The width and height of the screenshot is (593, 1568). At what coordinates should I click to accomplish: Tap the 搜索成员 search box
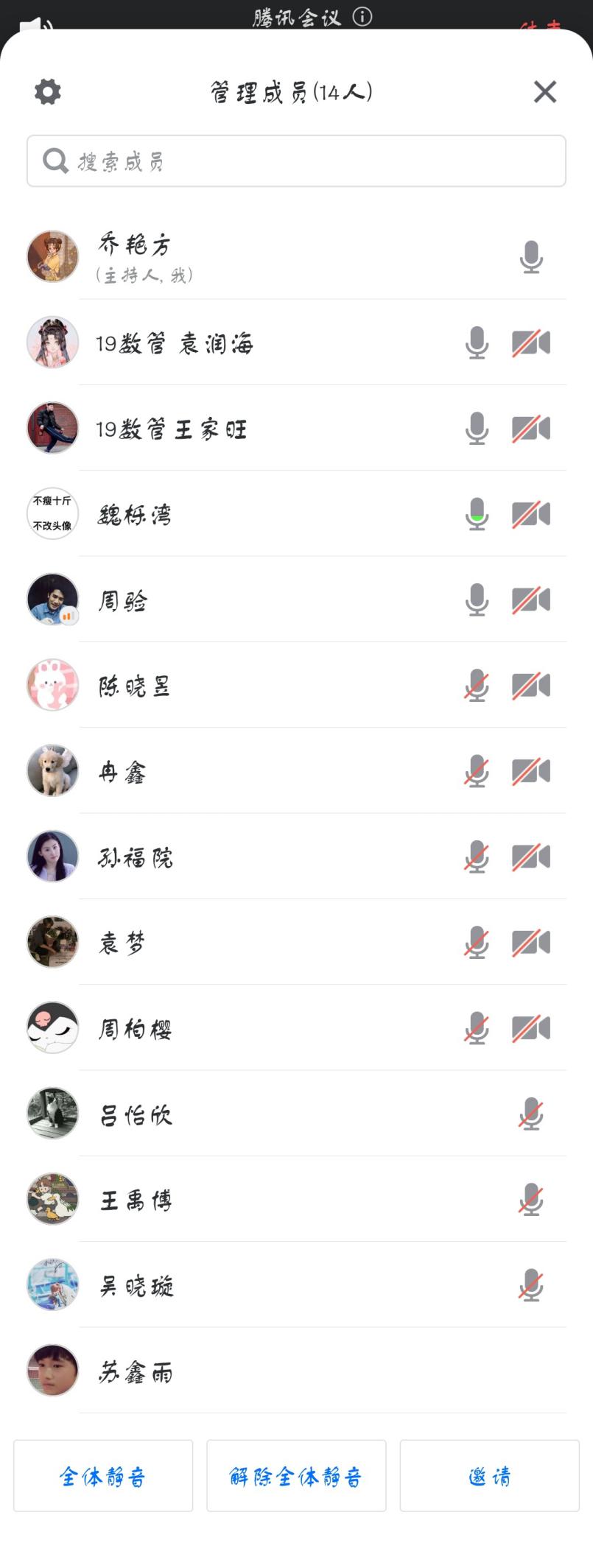tap(296, 161)
